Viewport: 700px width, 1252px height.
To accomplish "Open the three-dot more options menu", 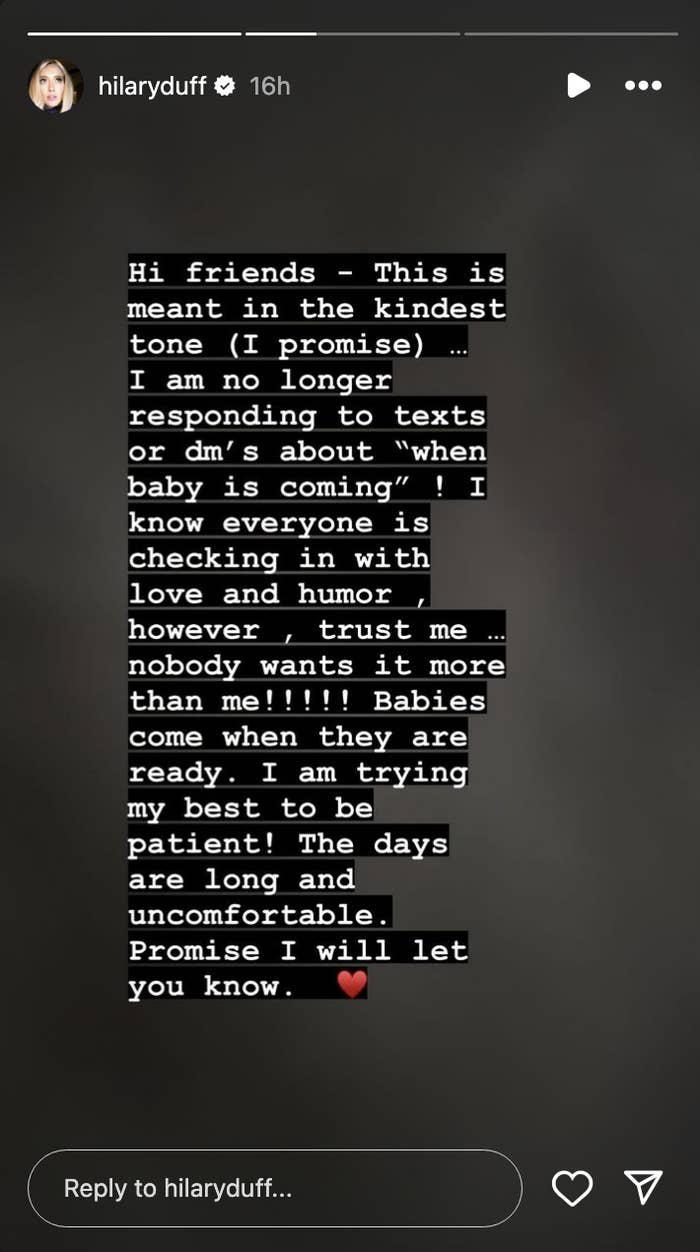I will tap(643, 86).
